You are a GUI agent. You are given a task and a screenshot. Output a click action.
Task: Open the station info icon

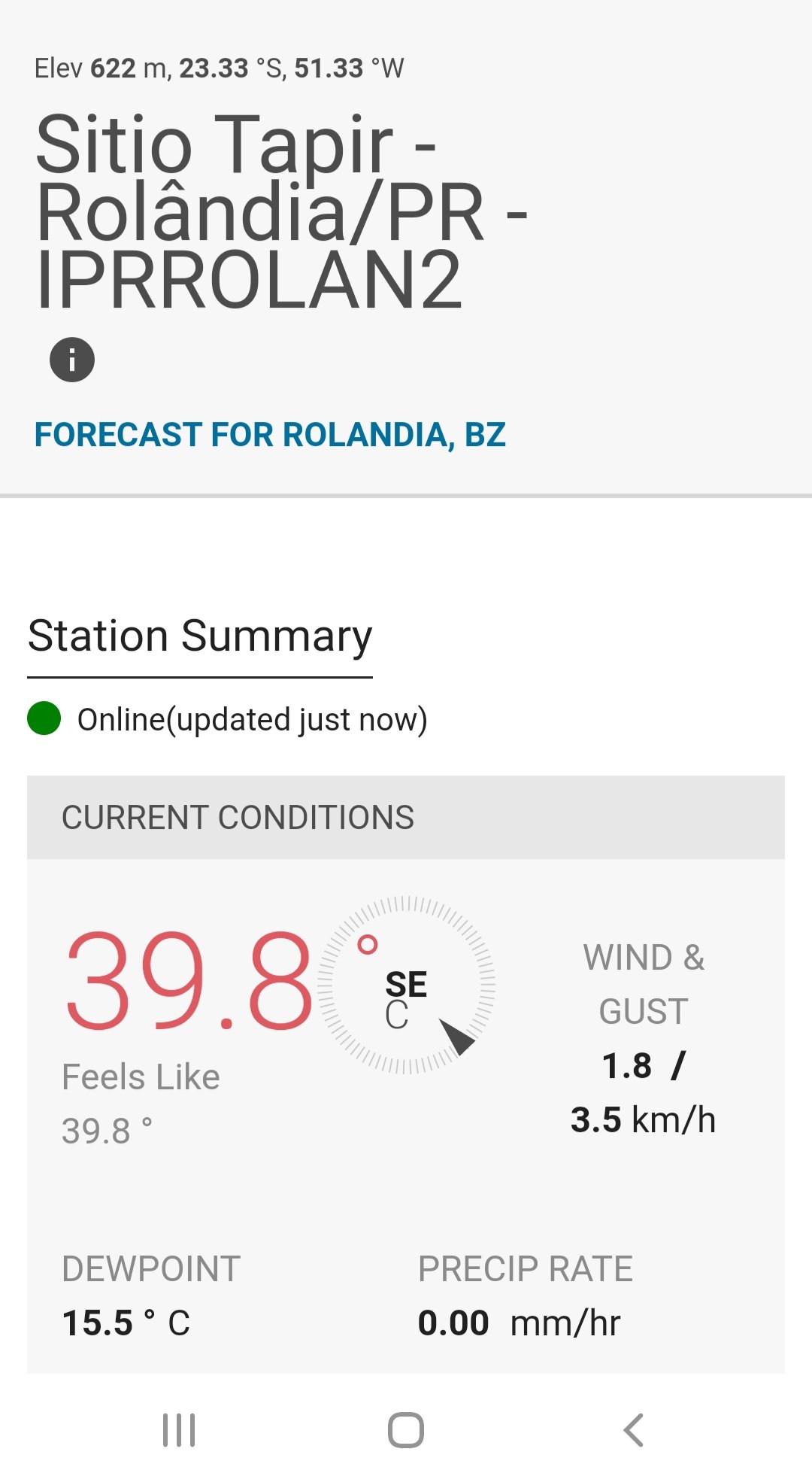[72, 360]
